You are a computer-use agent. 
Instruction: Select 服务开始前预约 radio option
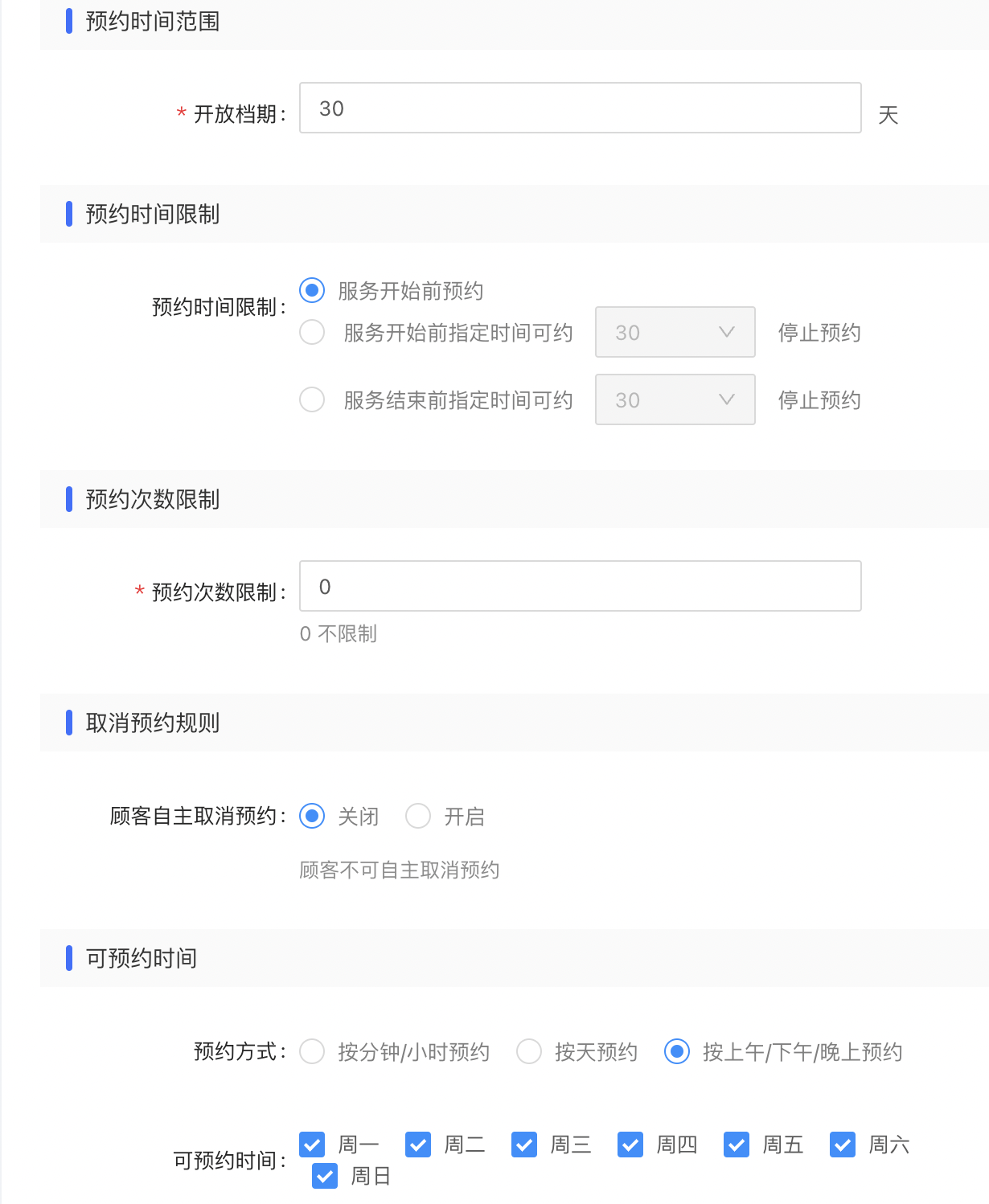click(312, 290)
